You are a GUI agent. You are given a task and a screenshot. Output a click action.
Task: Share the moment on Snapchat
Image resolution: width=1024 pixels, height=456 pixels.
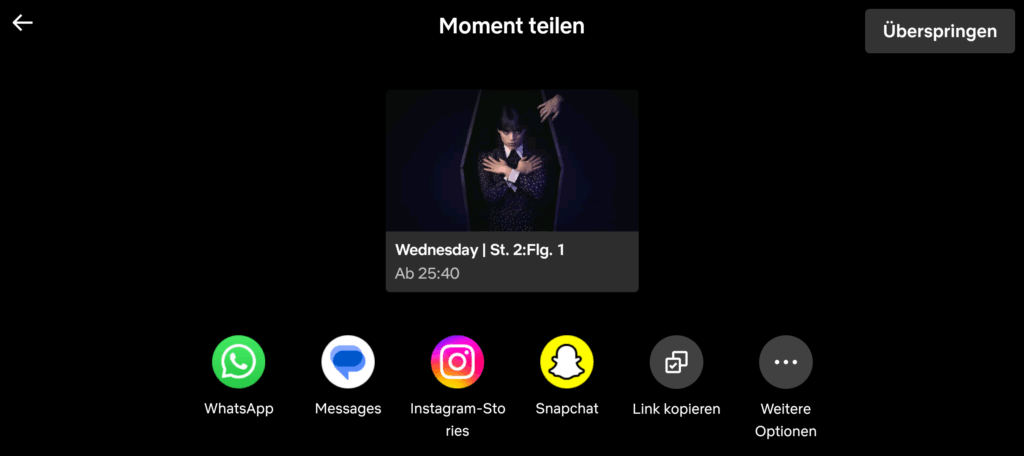(567, 362)
